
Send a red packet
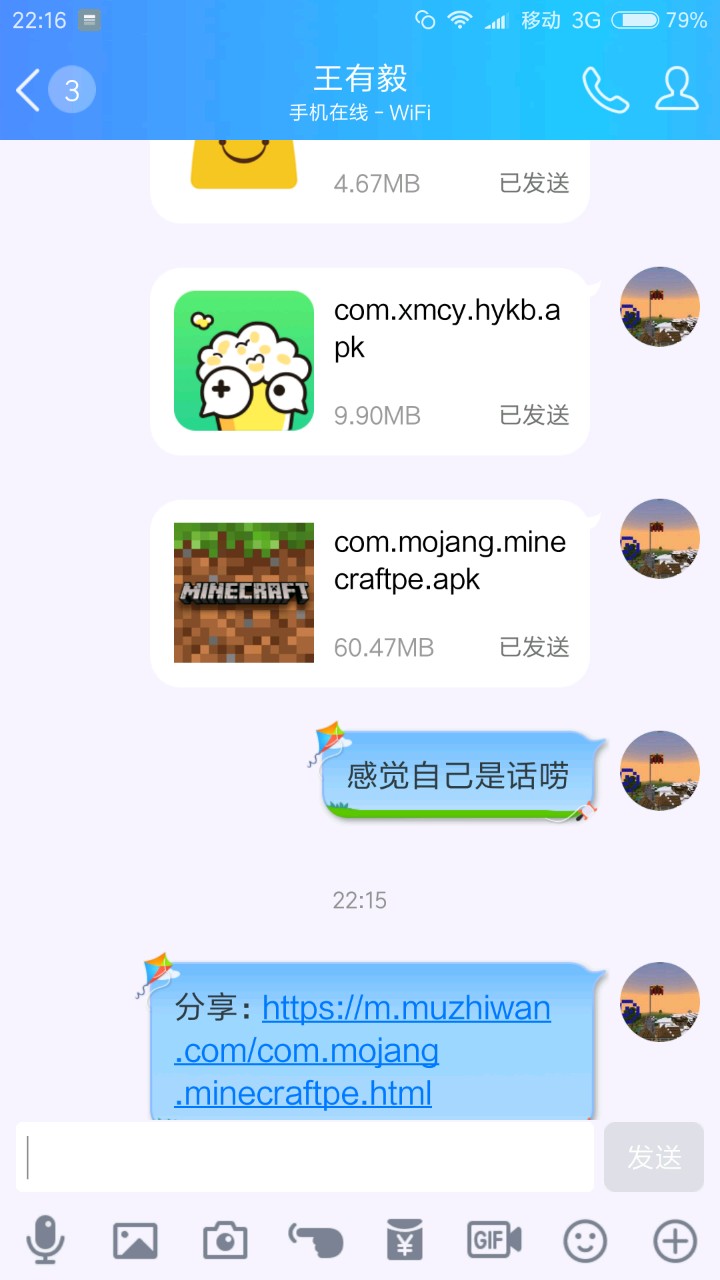click(x=405, y=1241)
